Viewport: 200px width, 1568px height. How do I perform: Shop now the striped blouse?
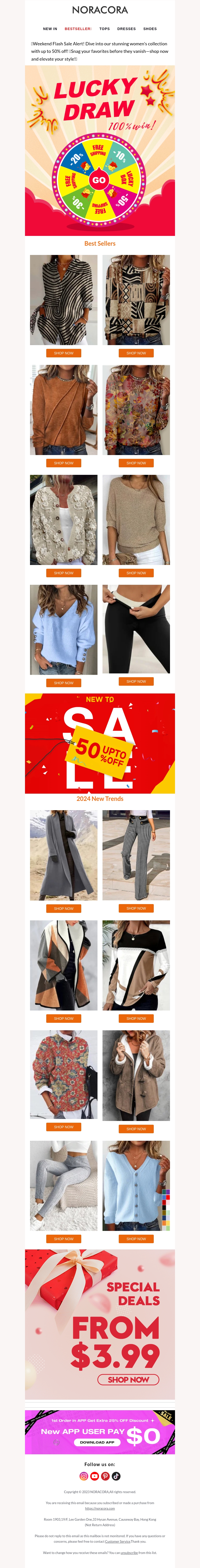coord(63,353)
